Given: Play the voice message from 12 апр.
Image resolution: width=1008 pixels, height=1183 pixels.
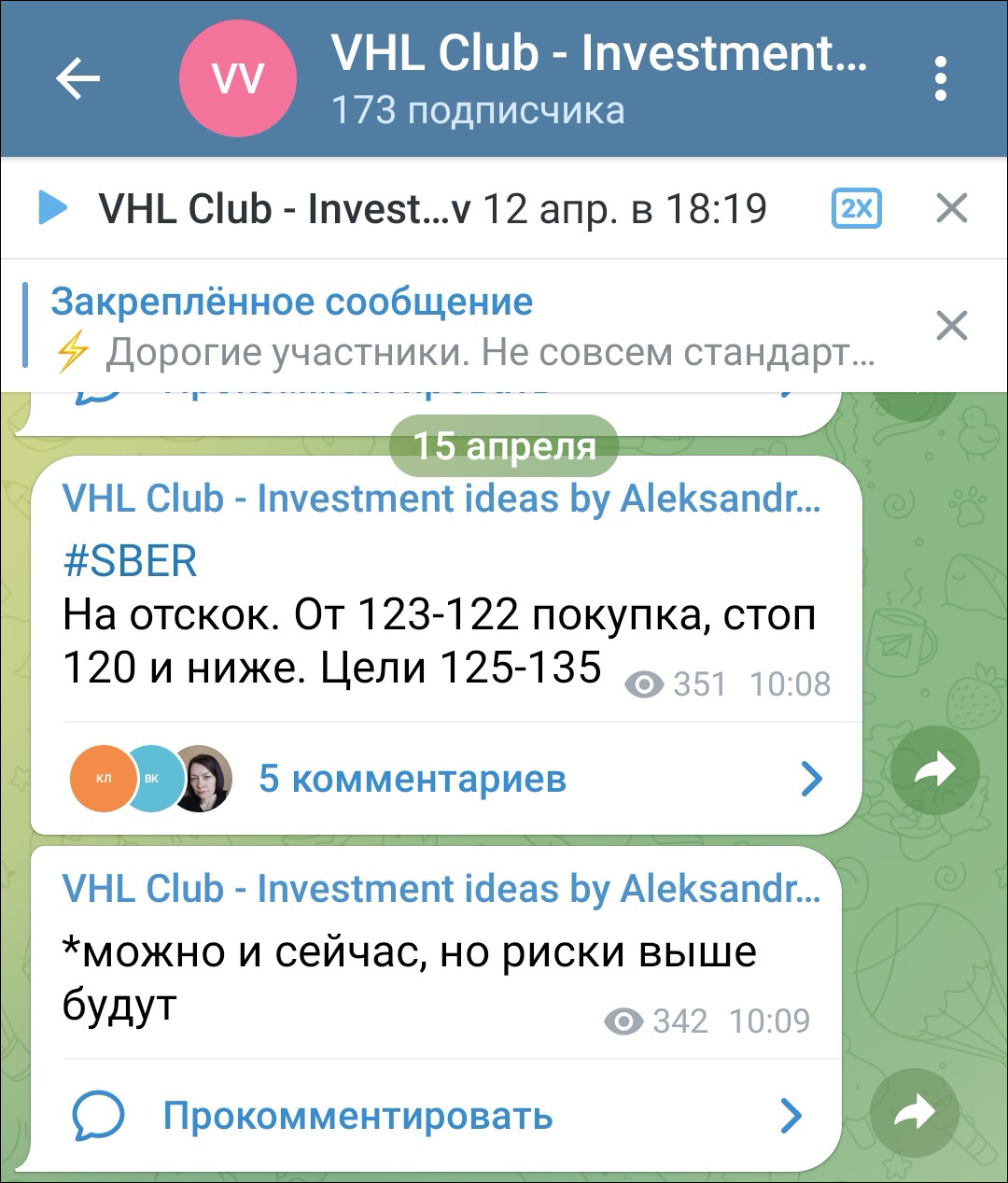Looking at the screenshot, I should point(53,208).
